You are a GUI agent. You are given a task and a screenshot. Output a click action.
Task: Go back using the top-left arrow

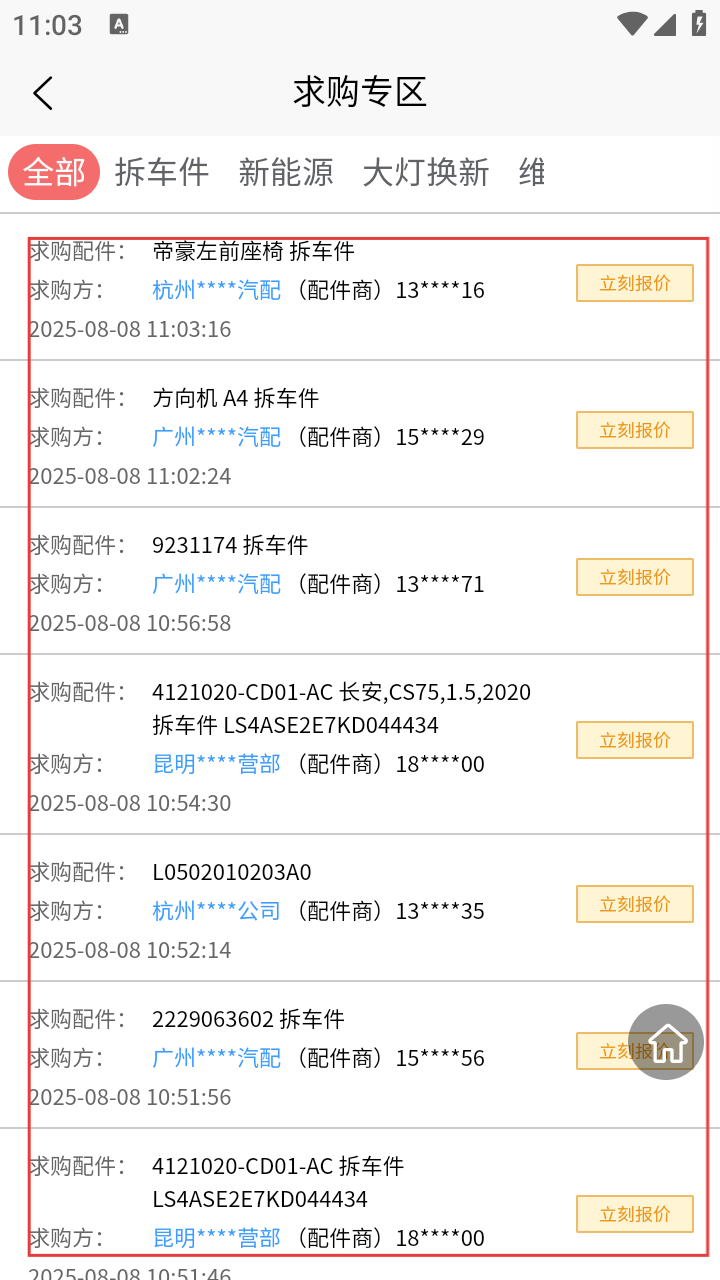coord(42,93)
